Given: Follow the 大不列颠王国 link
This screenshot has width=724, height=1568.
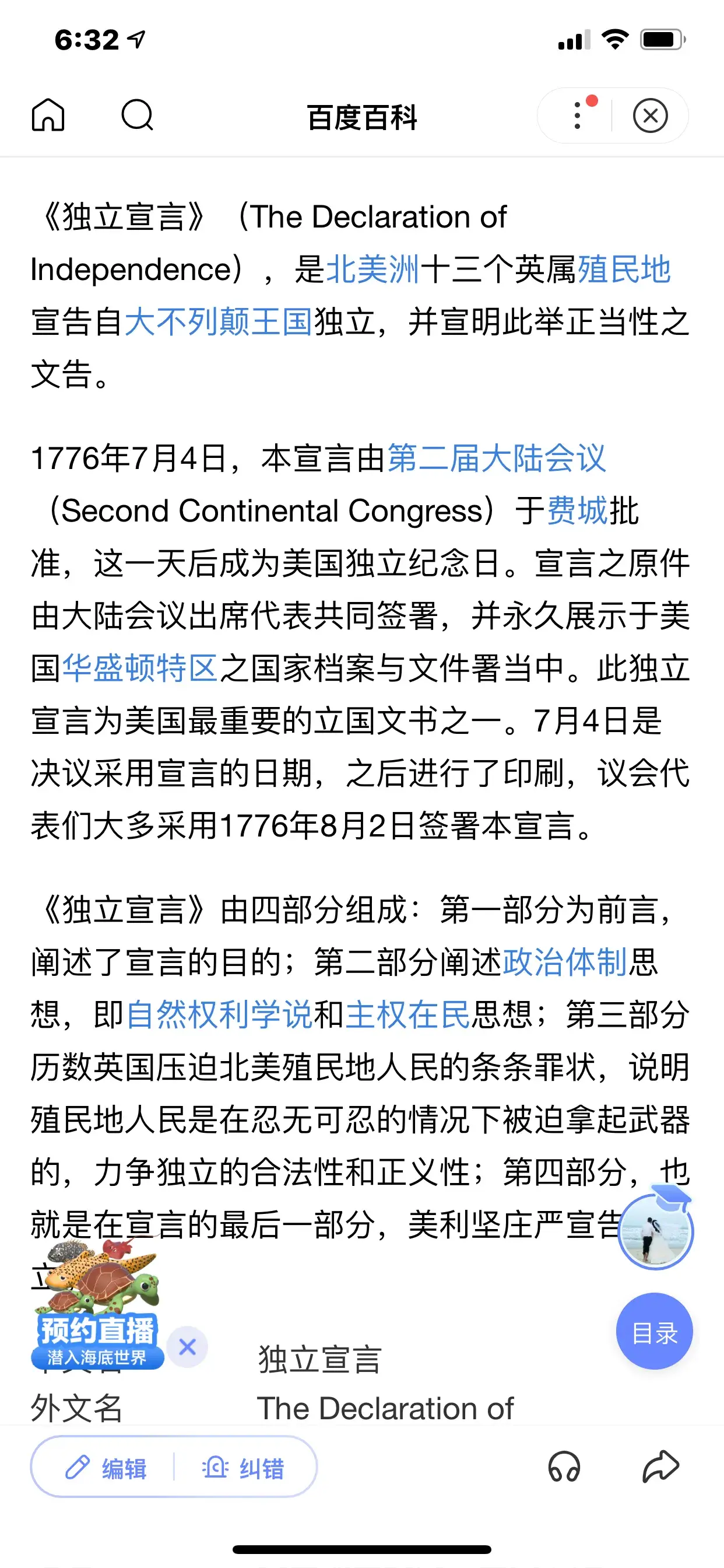Looking at the screenshot, I should coord(219,322).
